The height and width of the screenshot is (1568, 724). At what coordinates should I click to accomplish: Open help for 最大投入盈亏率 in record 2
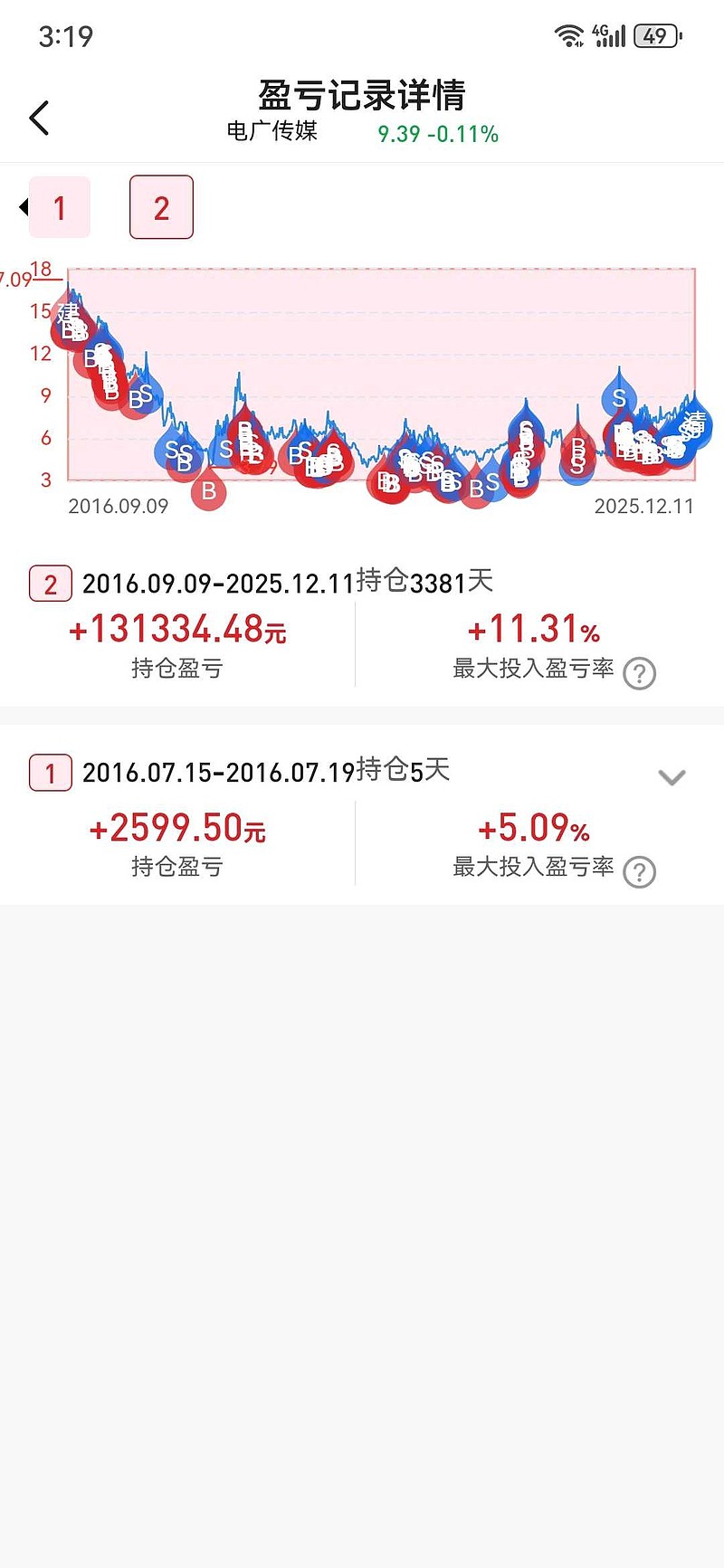point(639,673)
